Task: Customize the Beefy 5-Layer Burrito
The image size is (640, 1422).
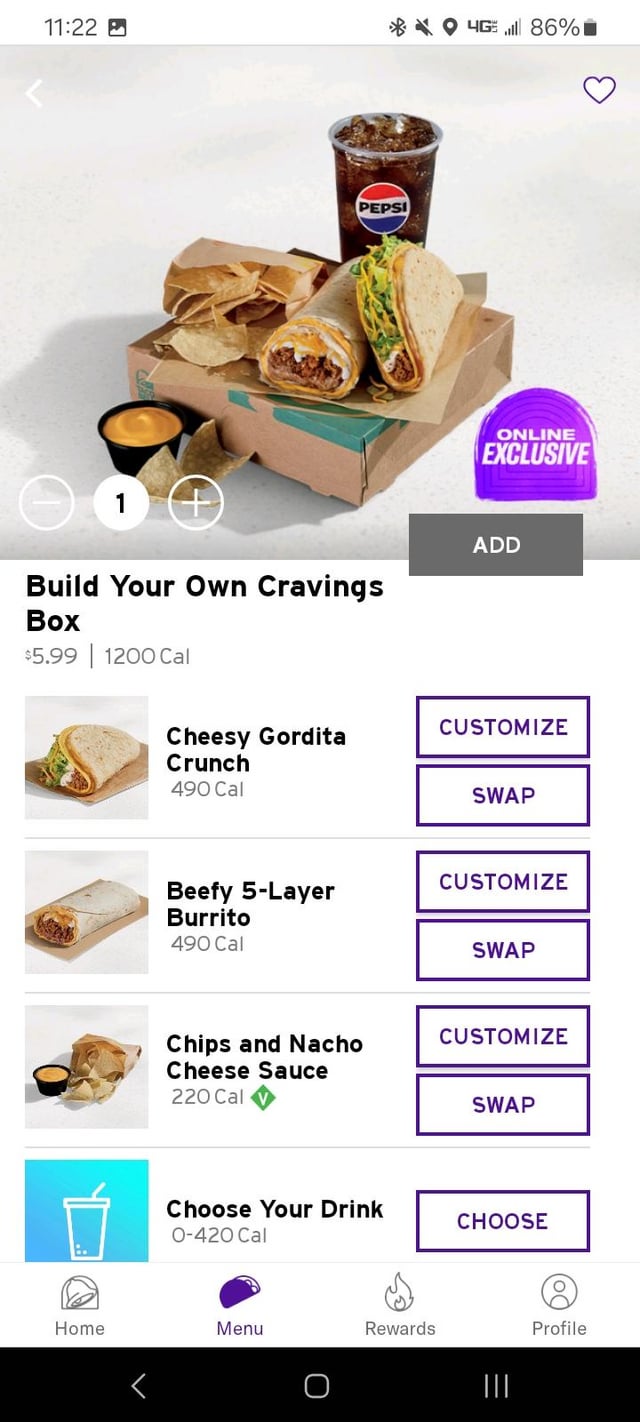Action: pyautogui.click(x=503, y=881)
